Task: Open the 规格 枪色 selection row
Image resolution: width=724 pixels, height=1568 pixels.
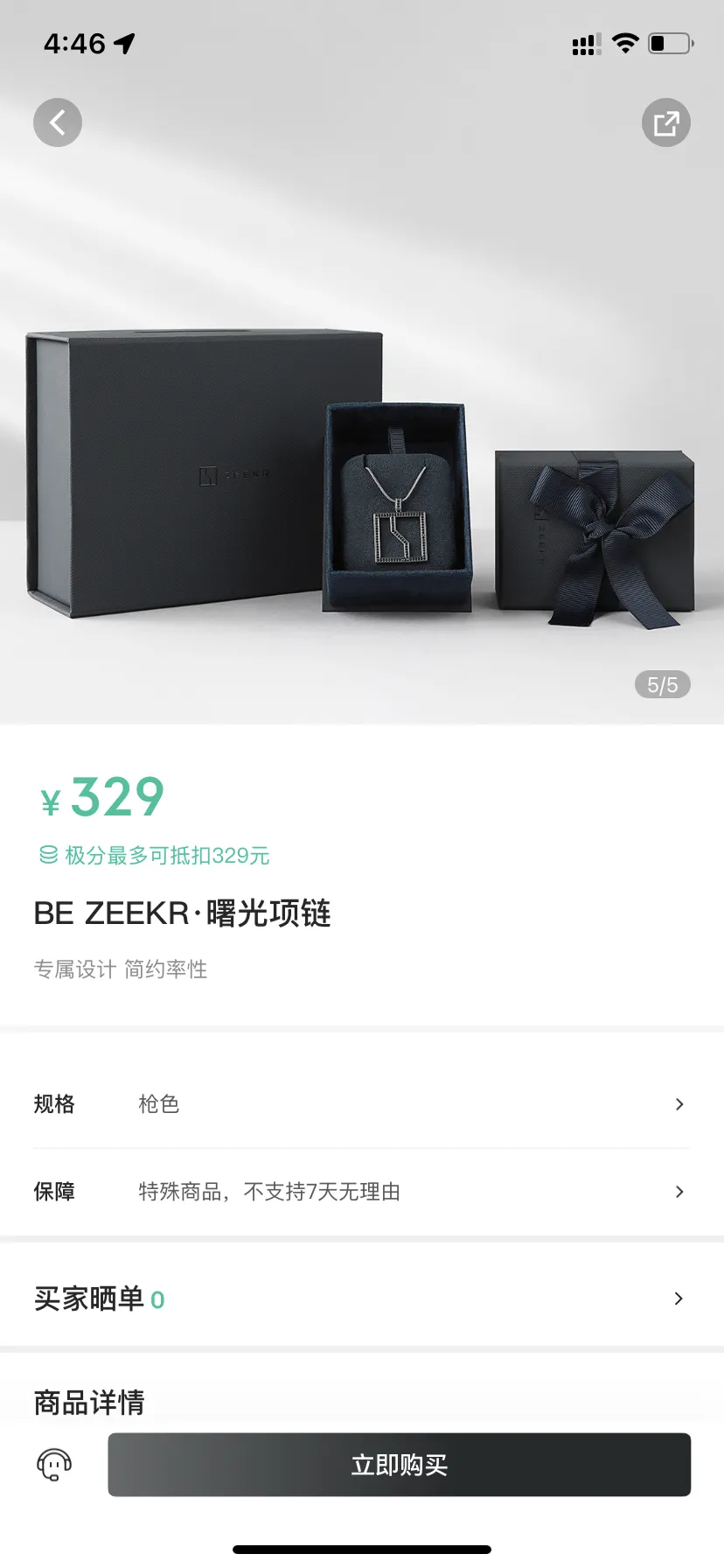Action: coord(361,1104)
